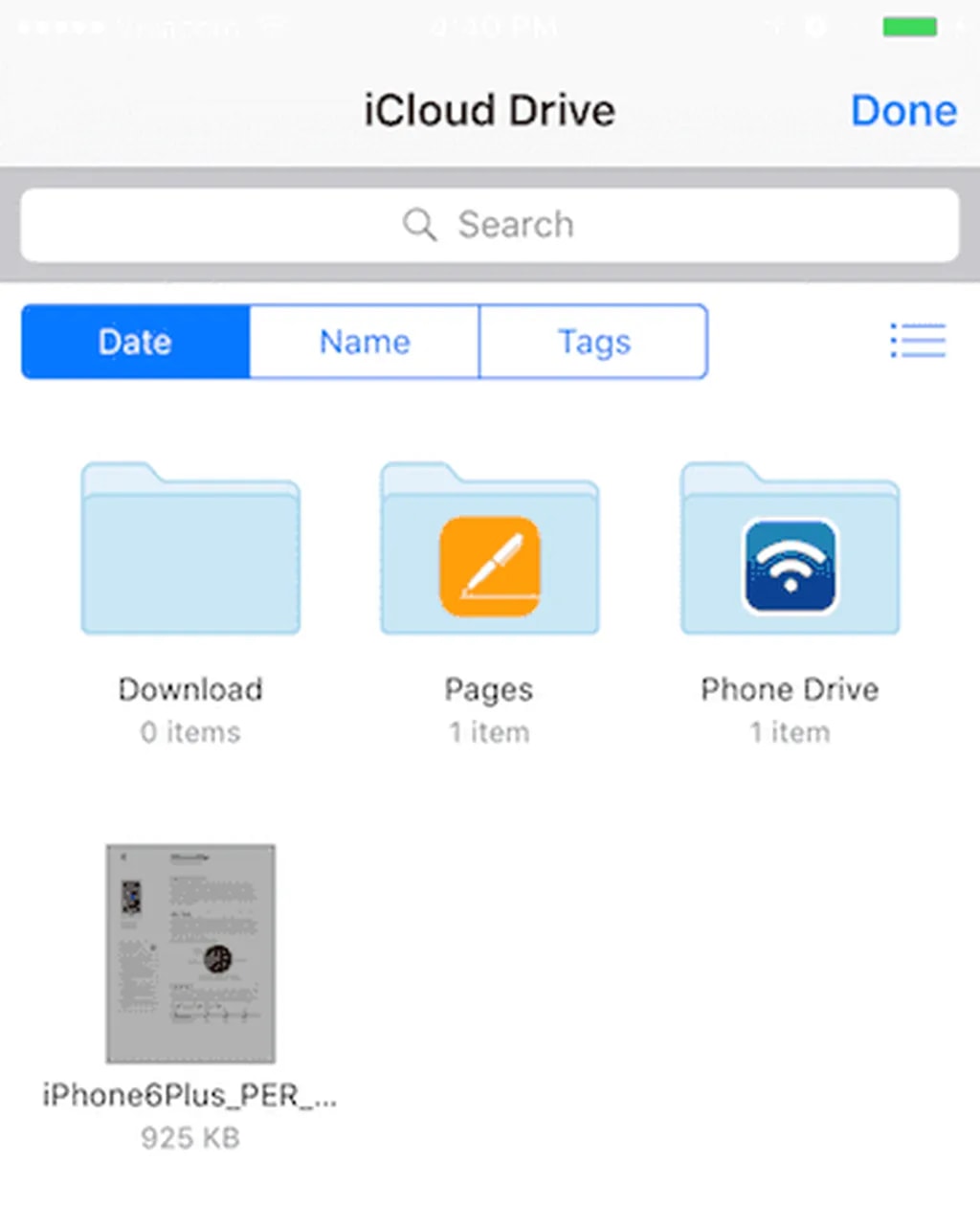The image size is (980, 1206).
Task: Switch to the Name sorting tab
Action: [x=365, y=342]
